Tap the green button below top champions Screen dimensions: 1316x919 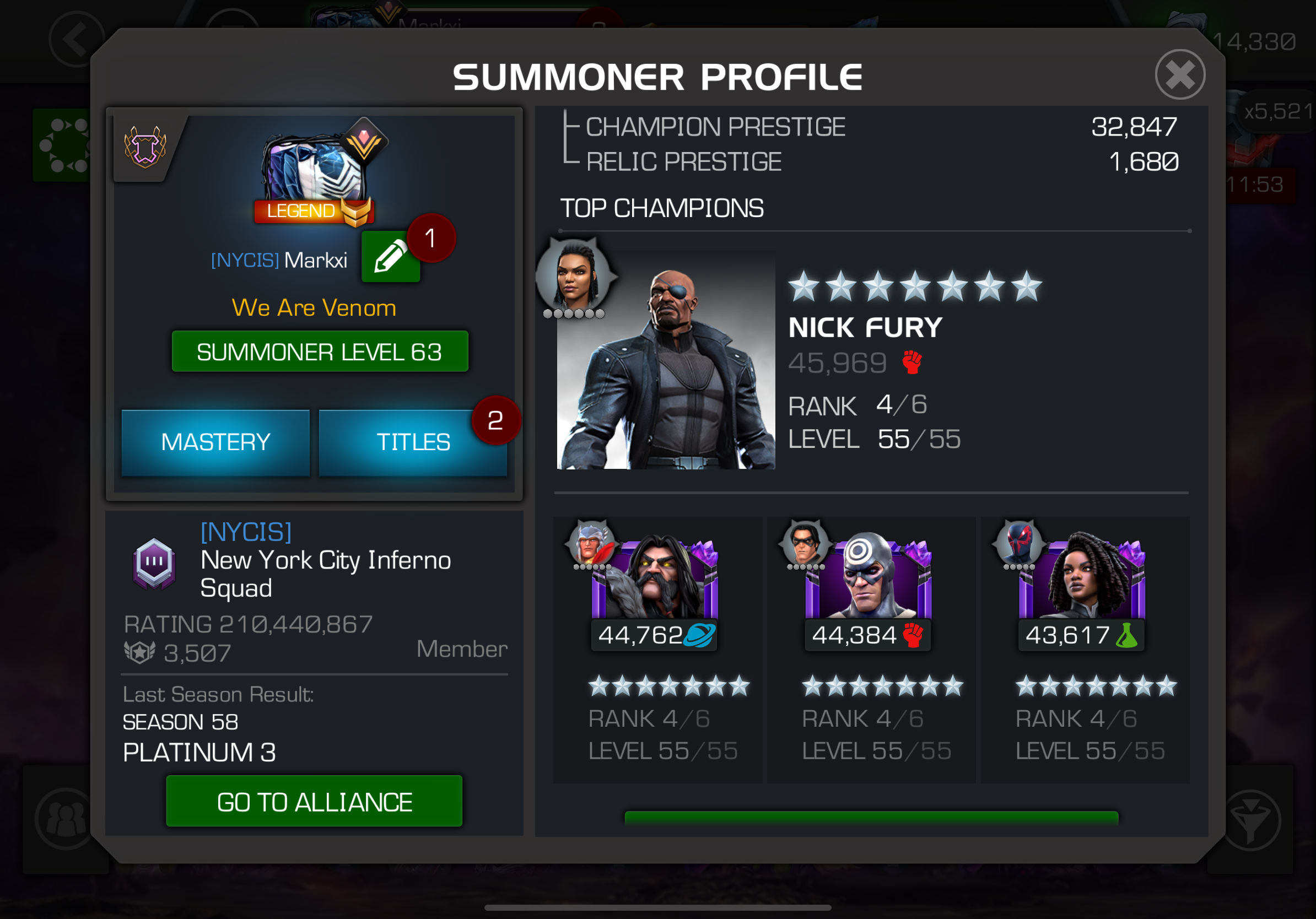(x=871, y=817)
